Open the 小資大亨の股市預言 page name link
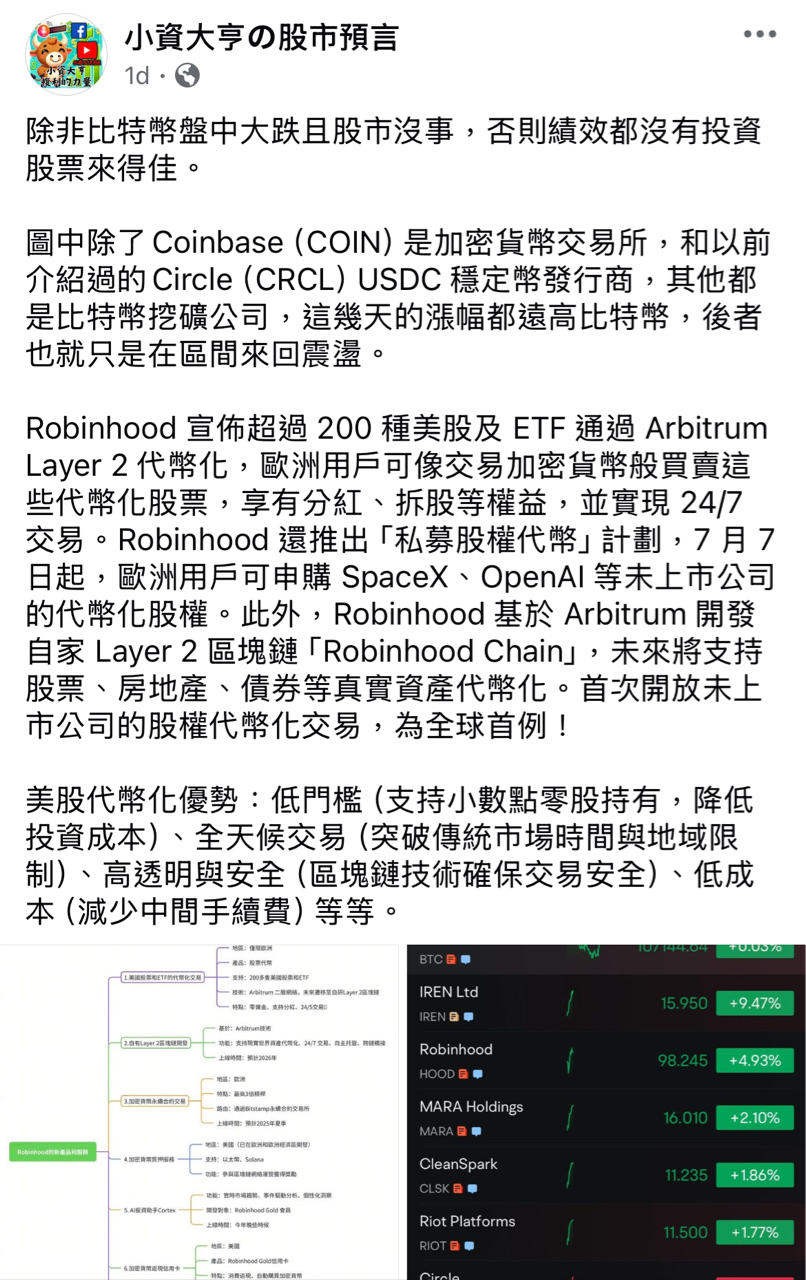806x1280 pixels. tap(261, 38)
